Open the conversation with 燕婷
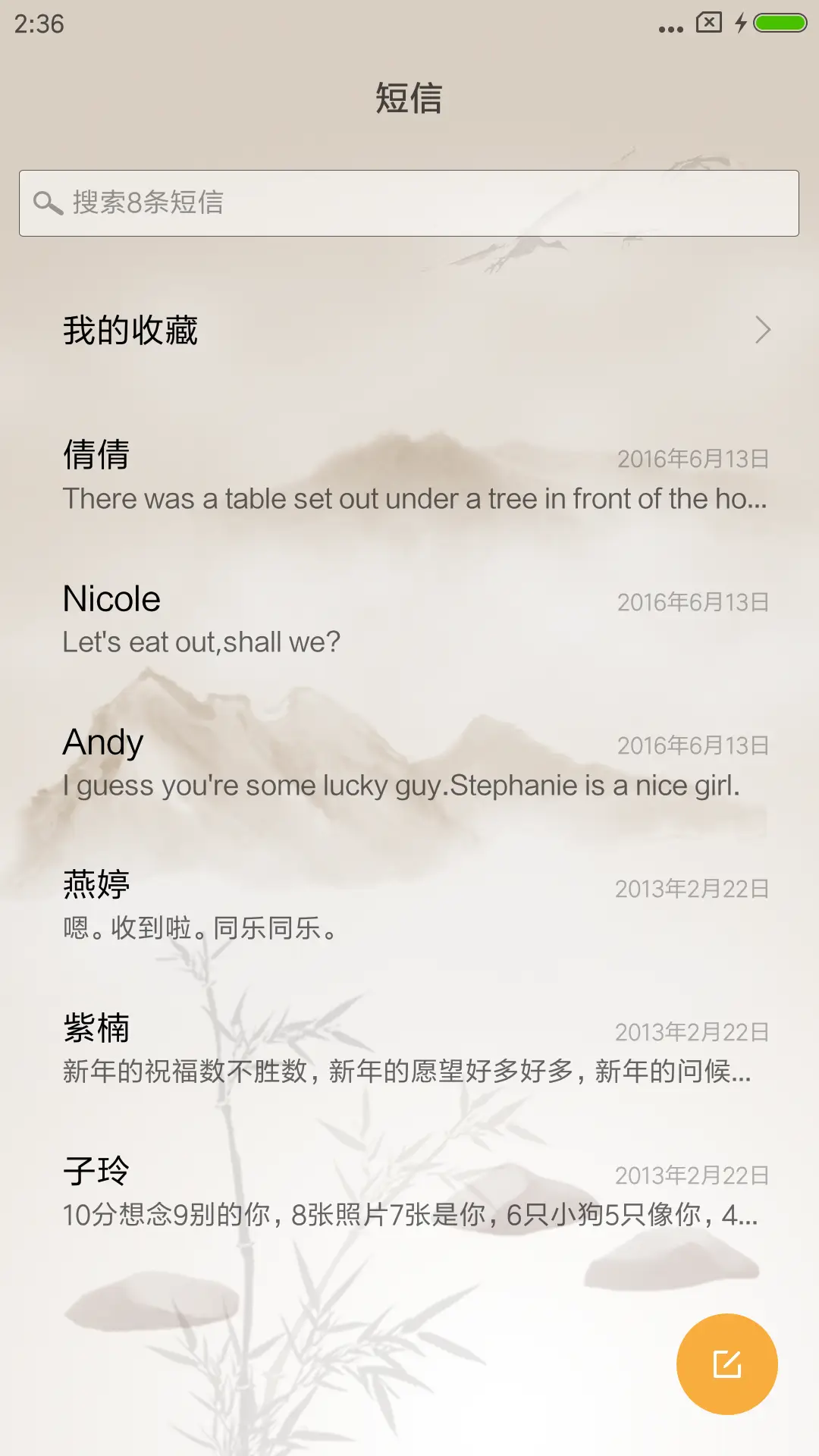 pyautogui.click(x=409, y=906)
